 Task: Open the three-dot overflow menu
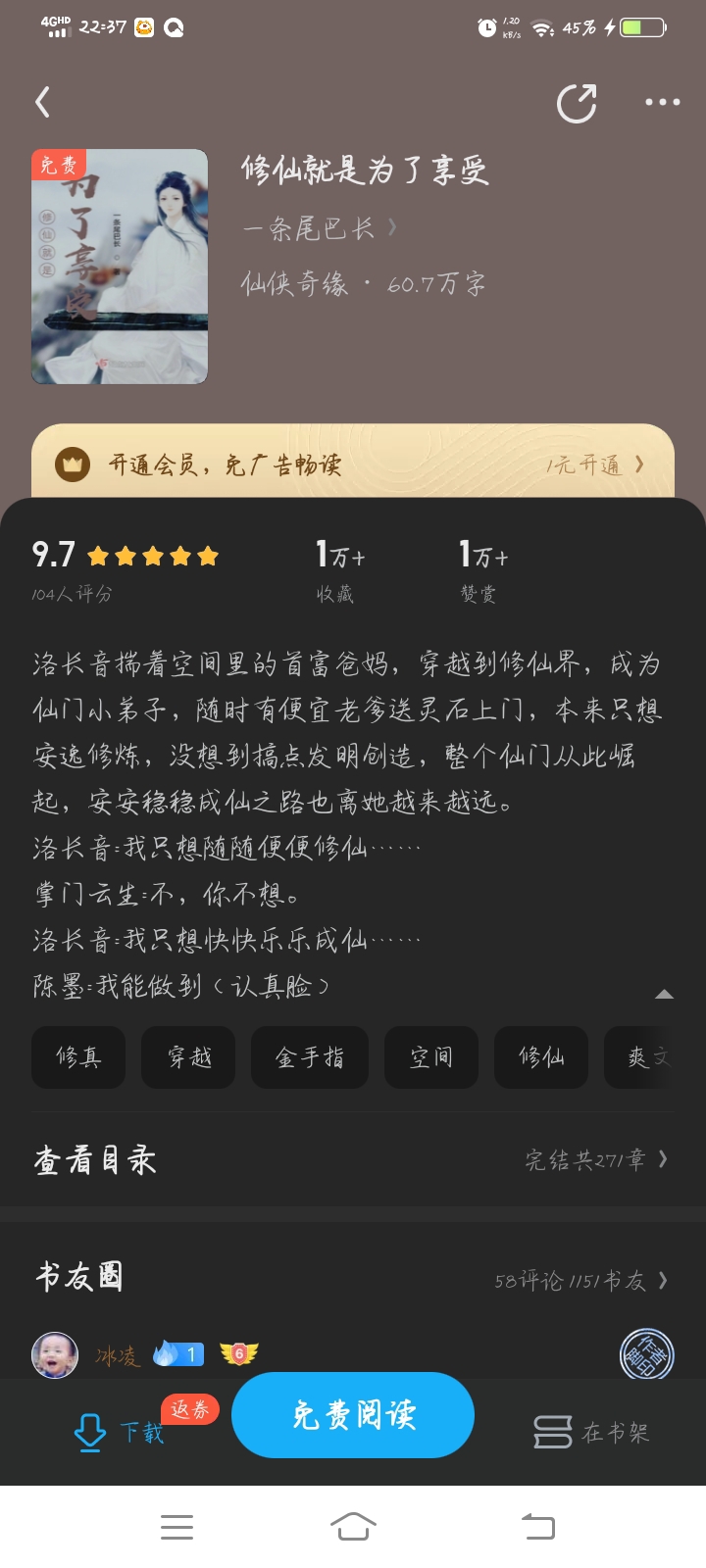point(662,102)
